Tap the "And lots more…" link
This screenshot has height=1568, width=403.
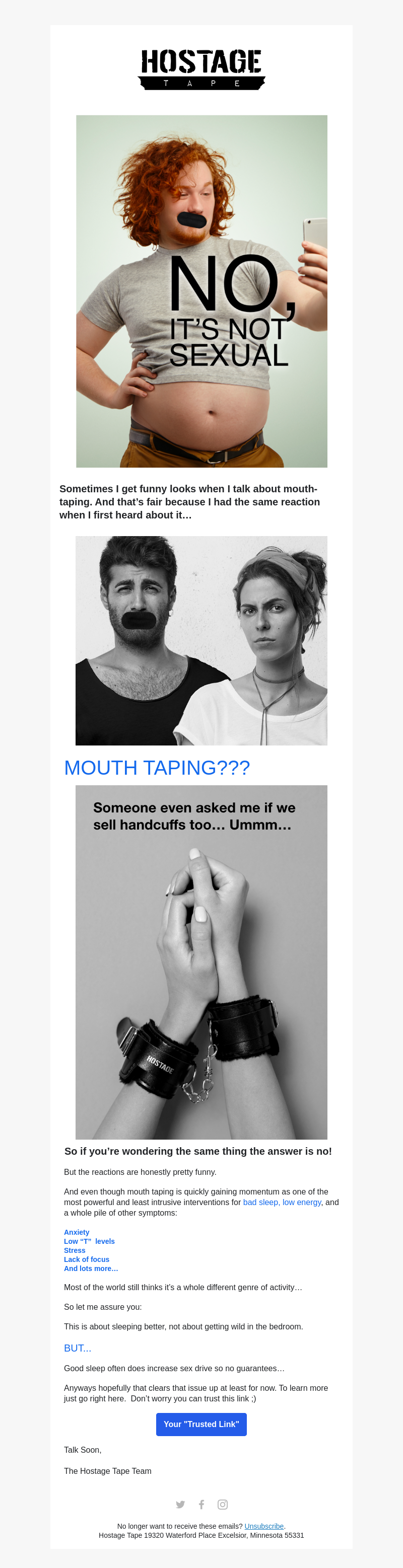pos(91,1268)
